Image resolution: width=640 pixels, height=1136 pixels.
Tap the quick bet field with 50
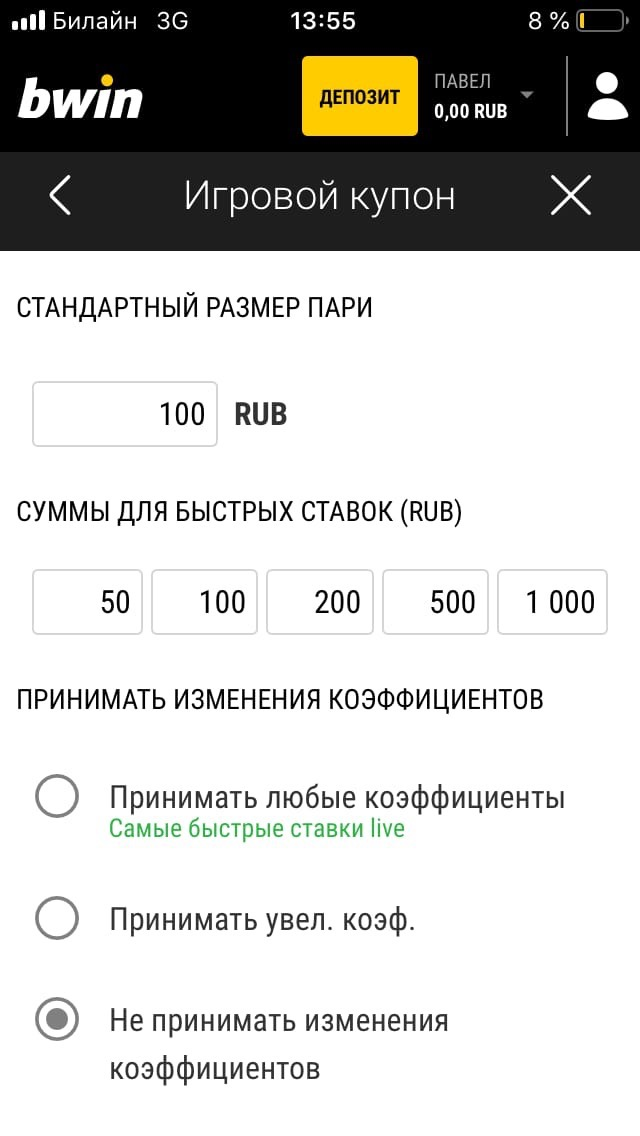click(88, 602)
